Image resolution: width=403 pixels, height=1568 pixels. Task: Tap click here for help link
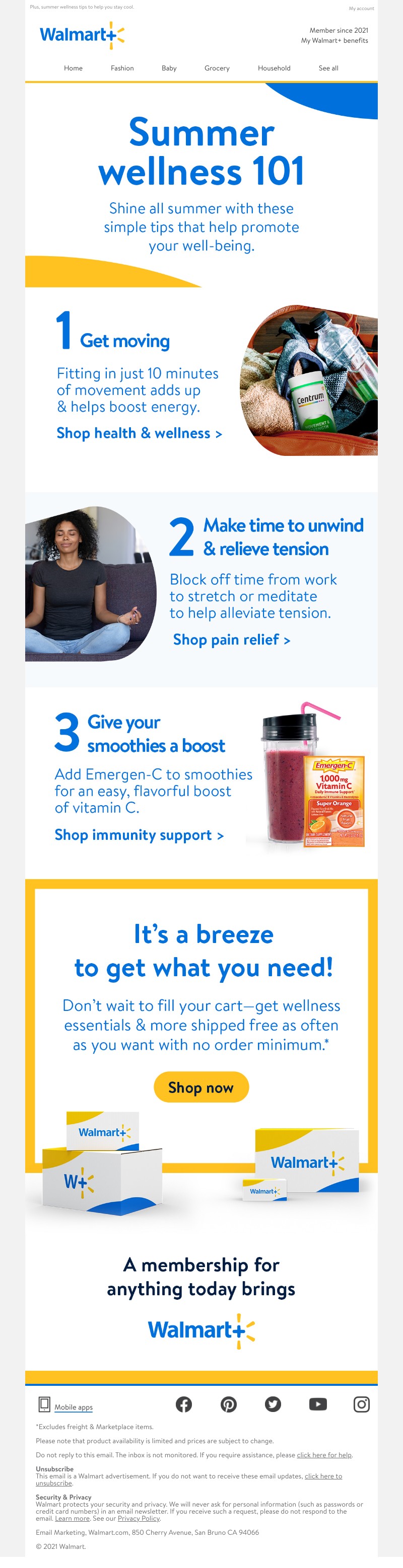tap(324, 1455)
